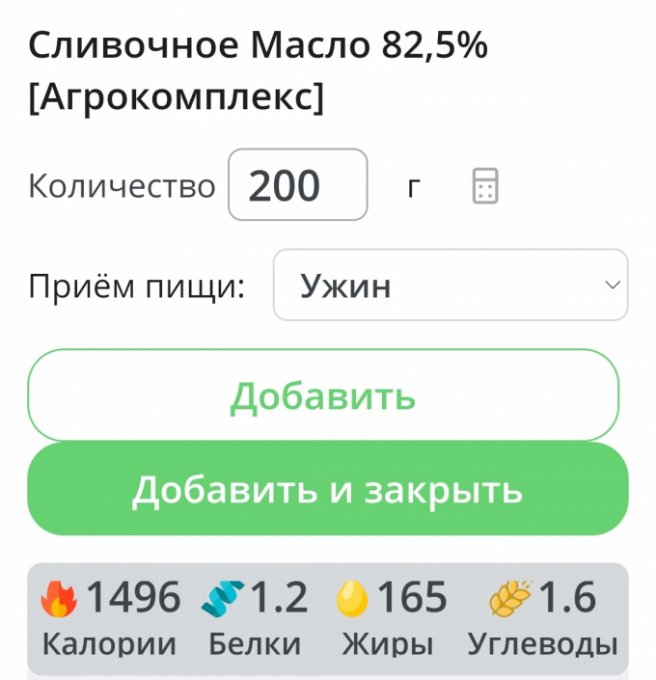The width and height of the screenshot is (656, 680).
Task: Expand the Приём пищи dropdown showing Ужин
Action: (x=450, y=286)
